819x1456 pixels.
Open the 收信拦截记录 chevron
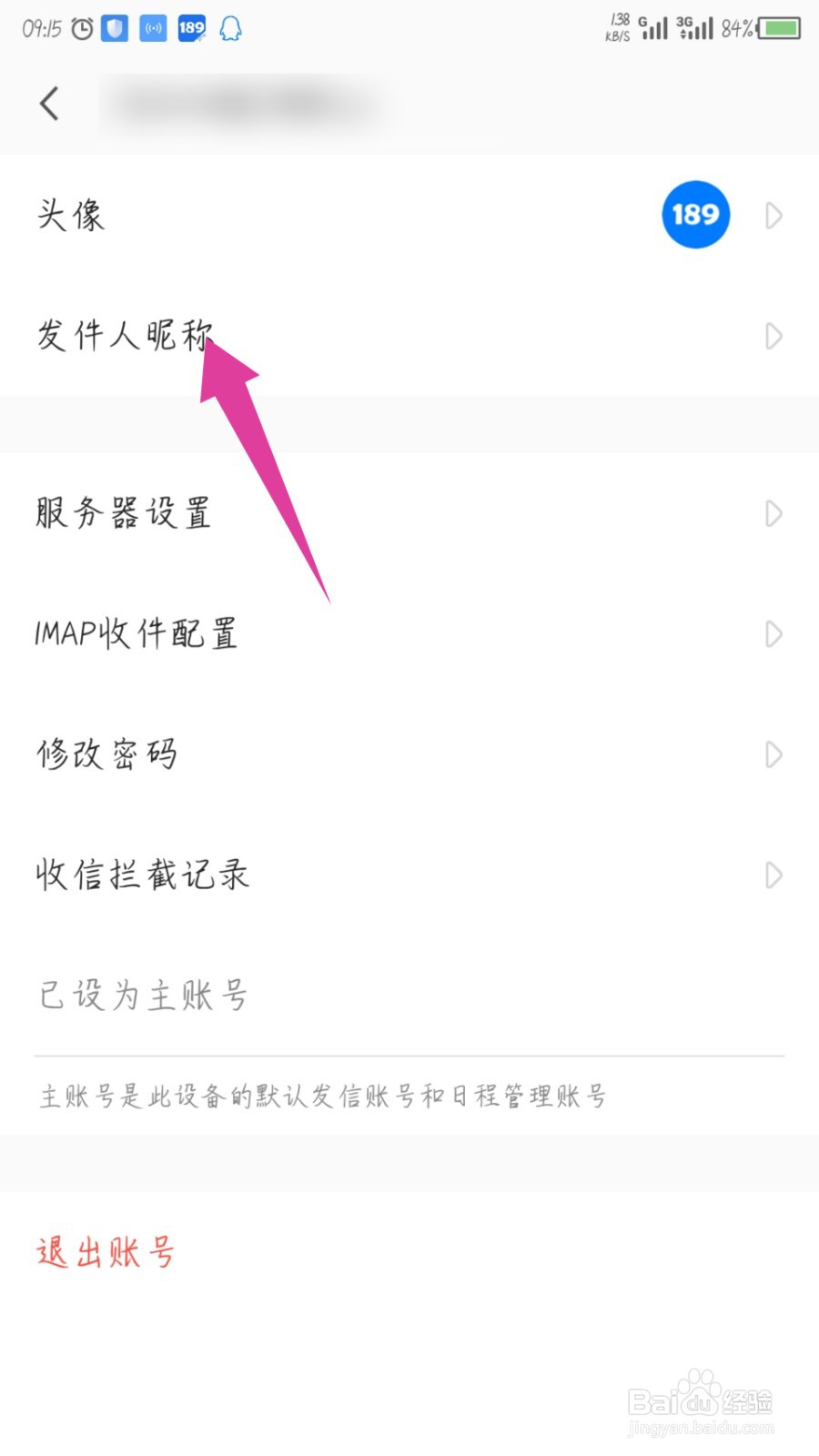[x=773, y=875]
